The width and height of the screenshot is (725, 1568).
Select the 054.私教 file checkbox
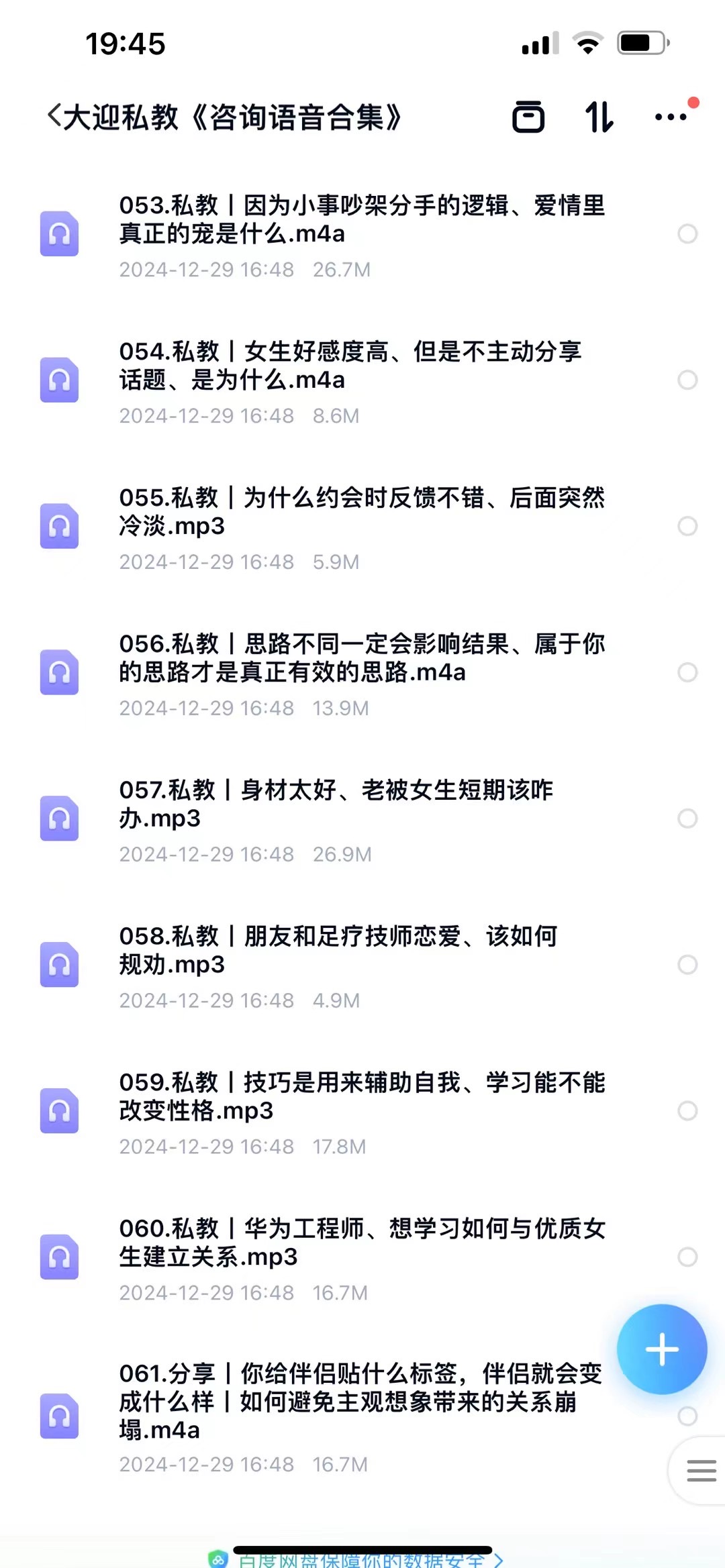[687, 380]
